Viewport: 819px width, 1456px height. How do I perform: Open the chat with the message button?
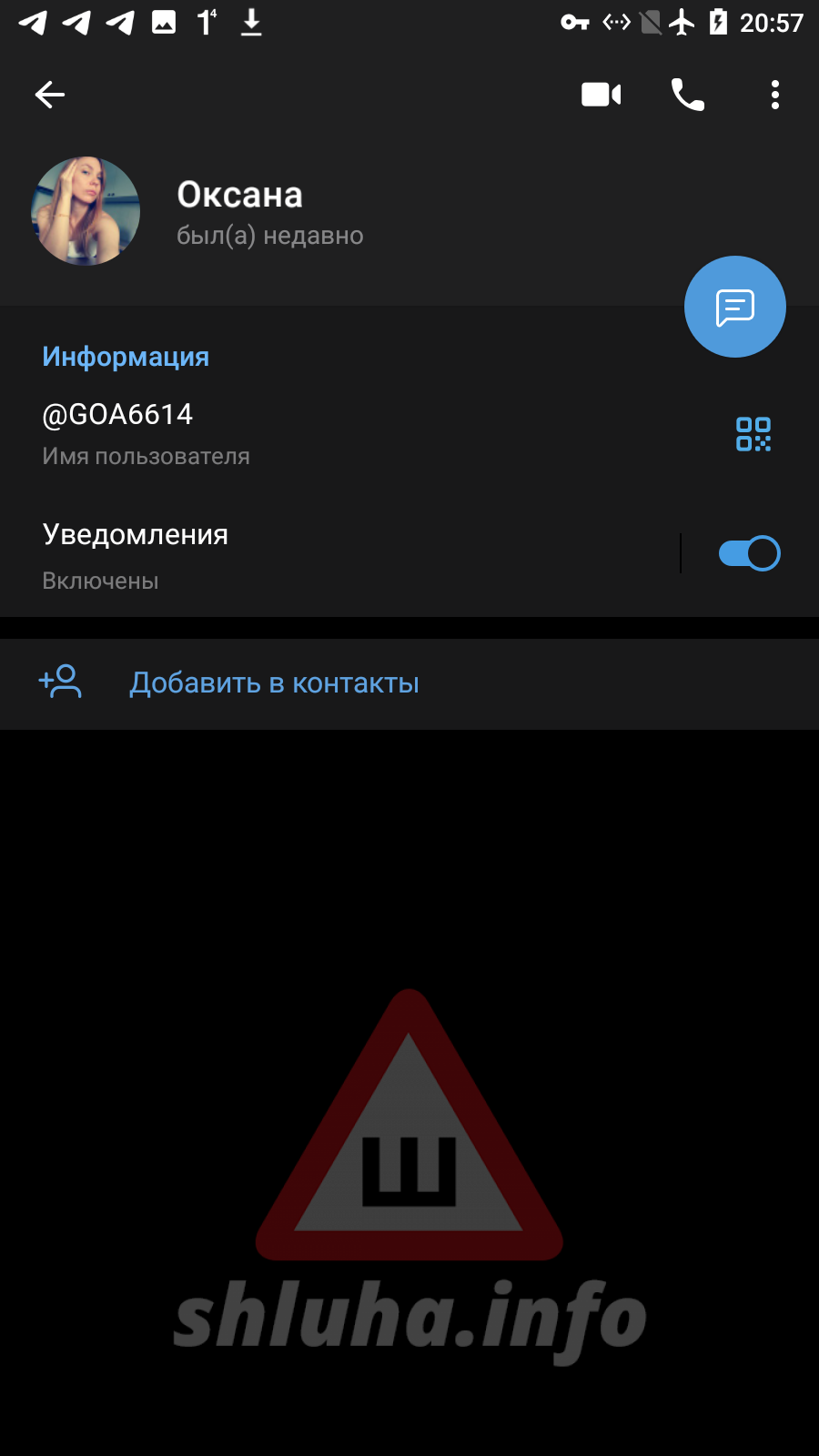[x=734, y=307]
